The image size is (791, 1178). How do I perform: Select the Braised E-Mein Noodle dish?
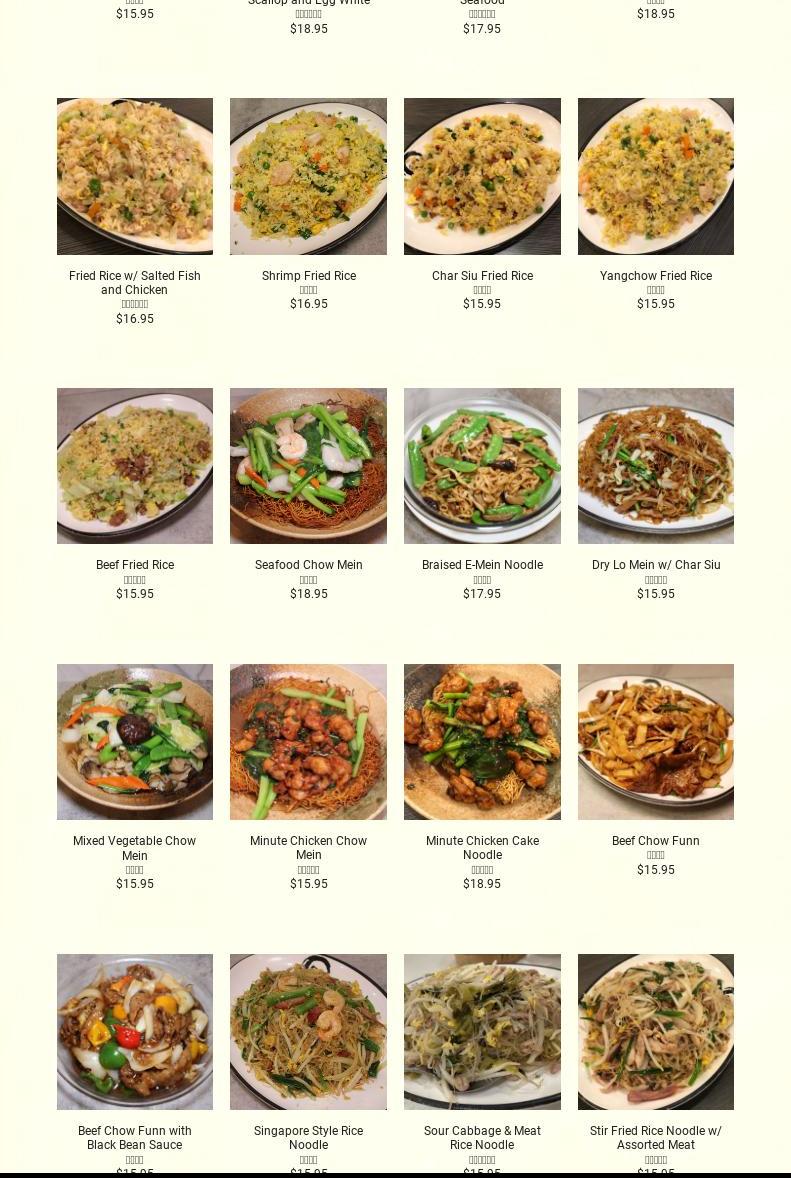pyautogui.click(x=482, y=466)
